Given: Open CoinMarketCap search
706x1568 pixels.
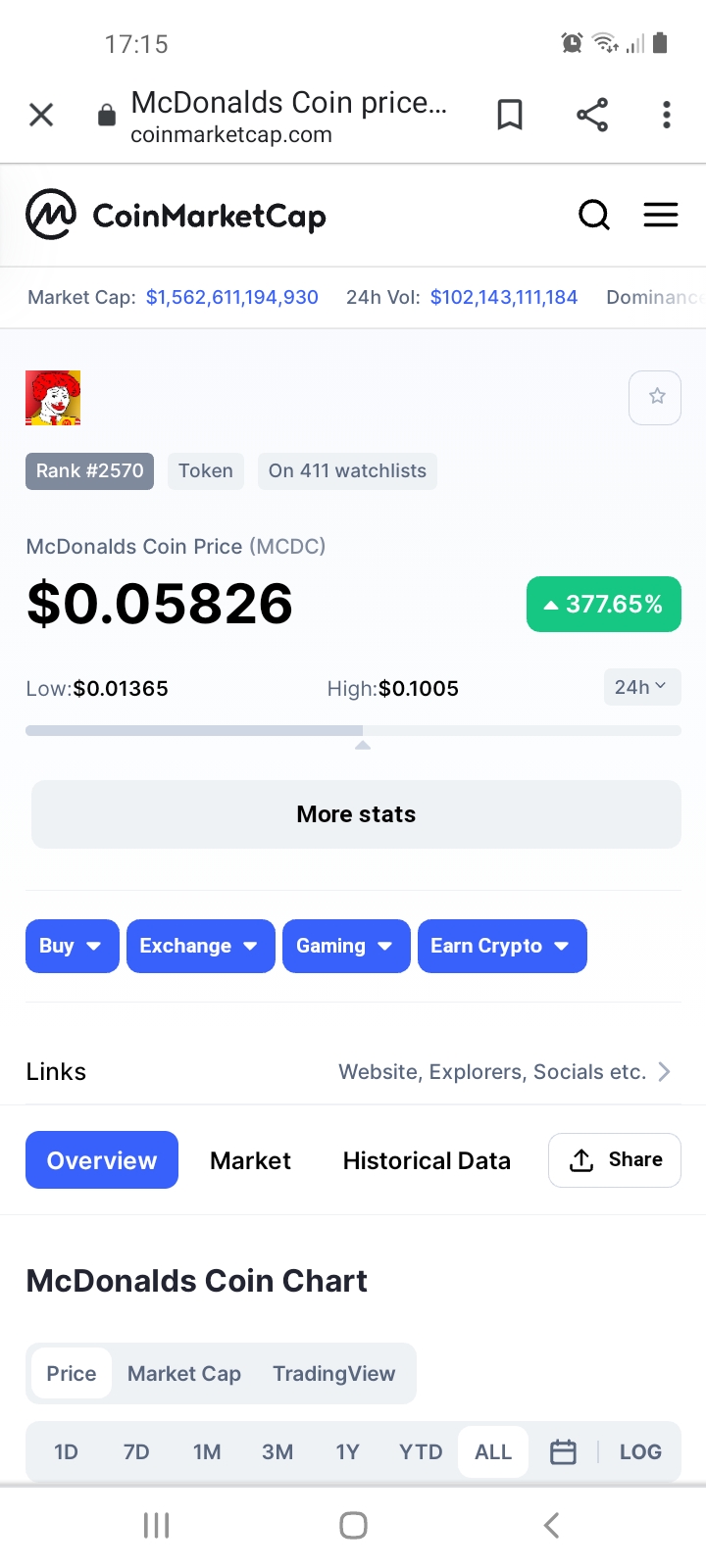Looking at the screenshot, I should tap(594, 215).
